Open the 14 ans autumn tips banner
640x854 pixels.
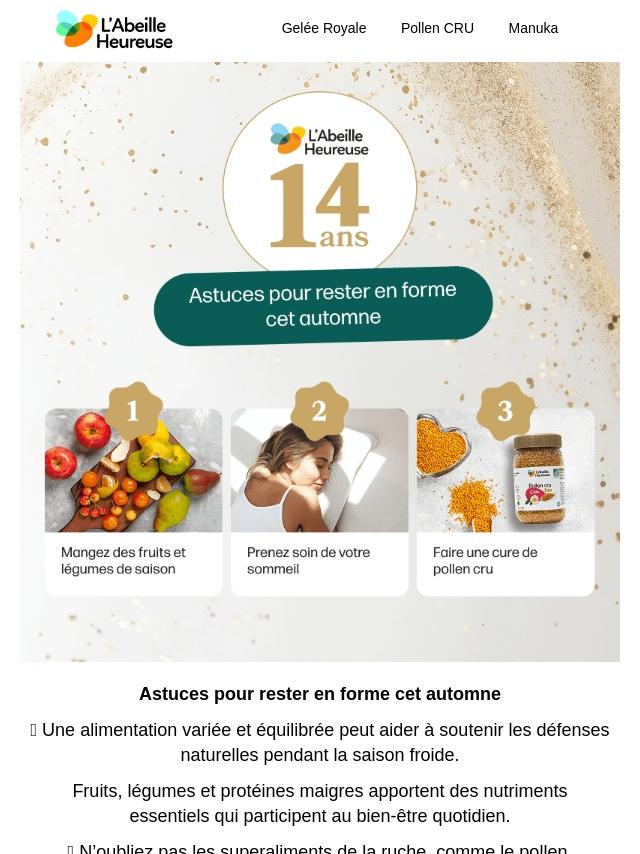[x=320, y=361]
